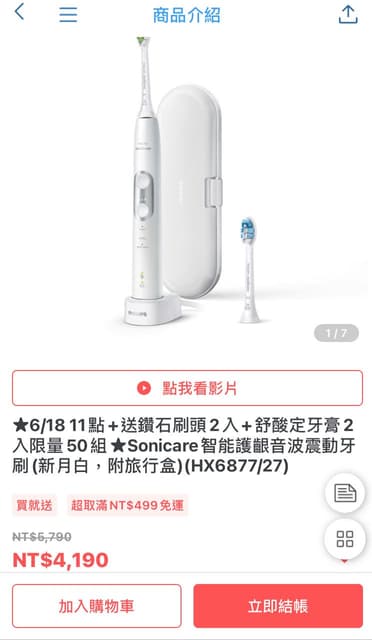Open the hamburger menu
This screenshot has width=372, height=640.
tap(68, 14)
